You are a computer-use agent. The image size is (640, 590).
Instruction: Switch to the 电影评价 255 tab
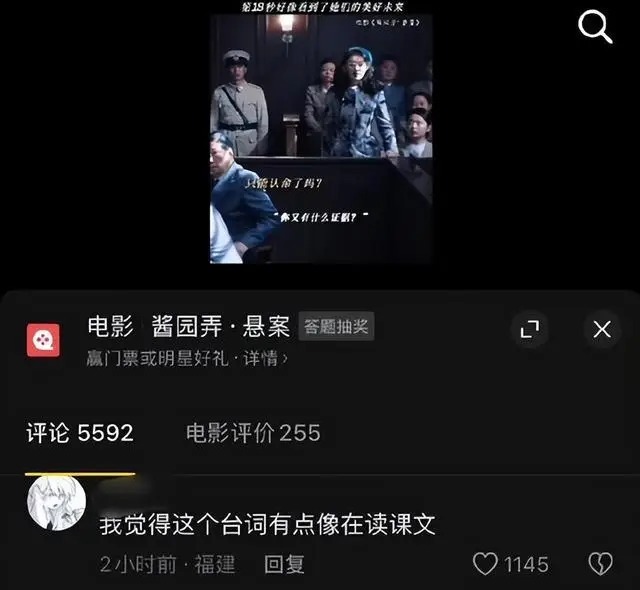click(x=253, y=433)
